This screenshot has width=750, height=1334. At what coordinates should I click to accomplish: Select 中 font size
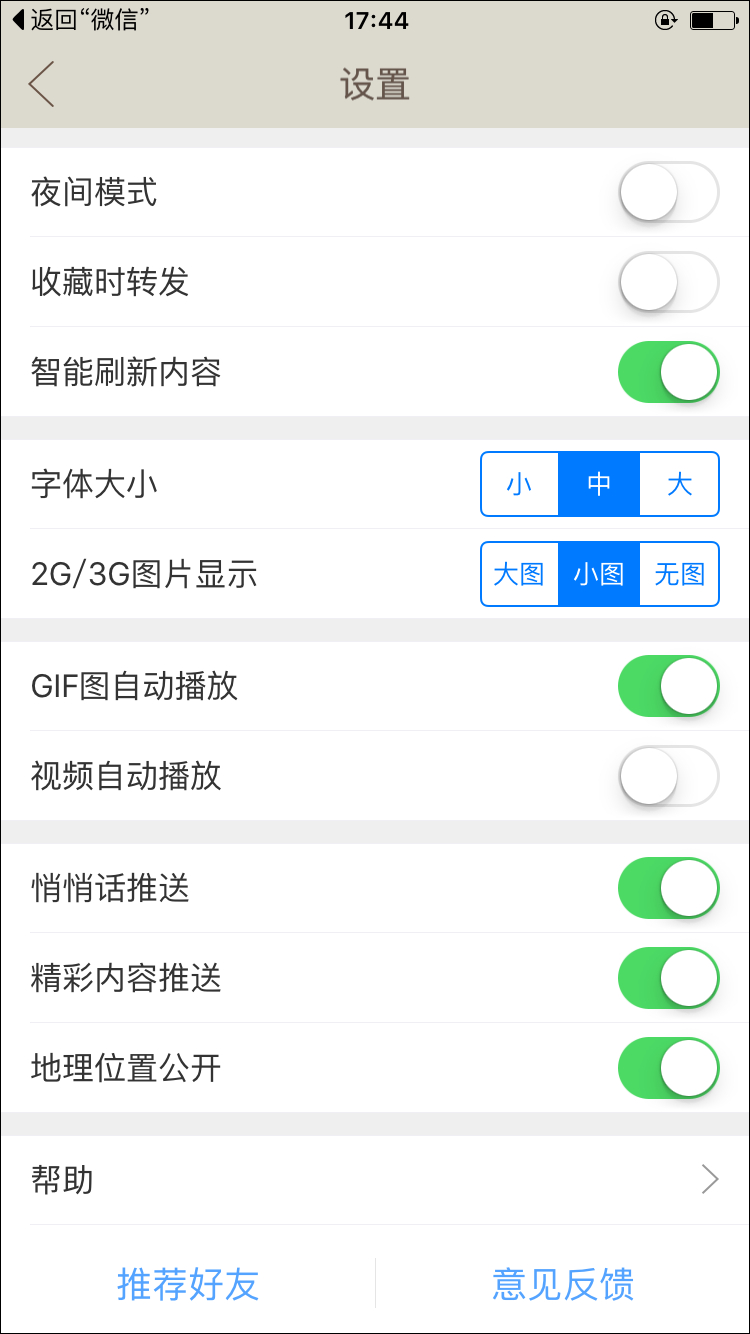click(599, 484)
